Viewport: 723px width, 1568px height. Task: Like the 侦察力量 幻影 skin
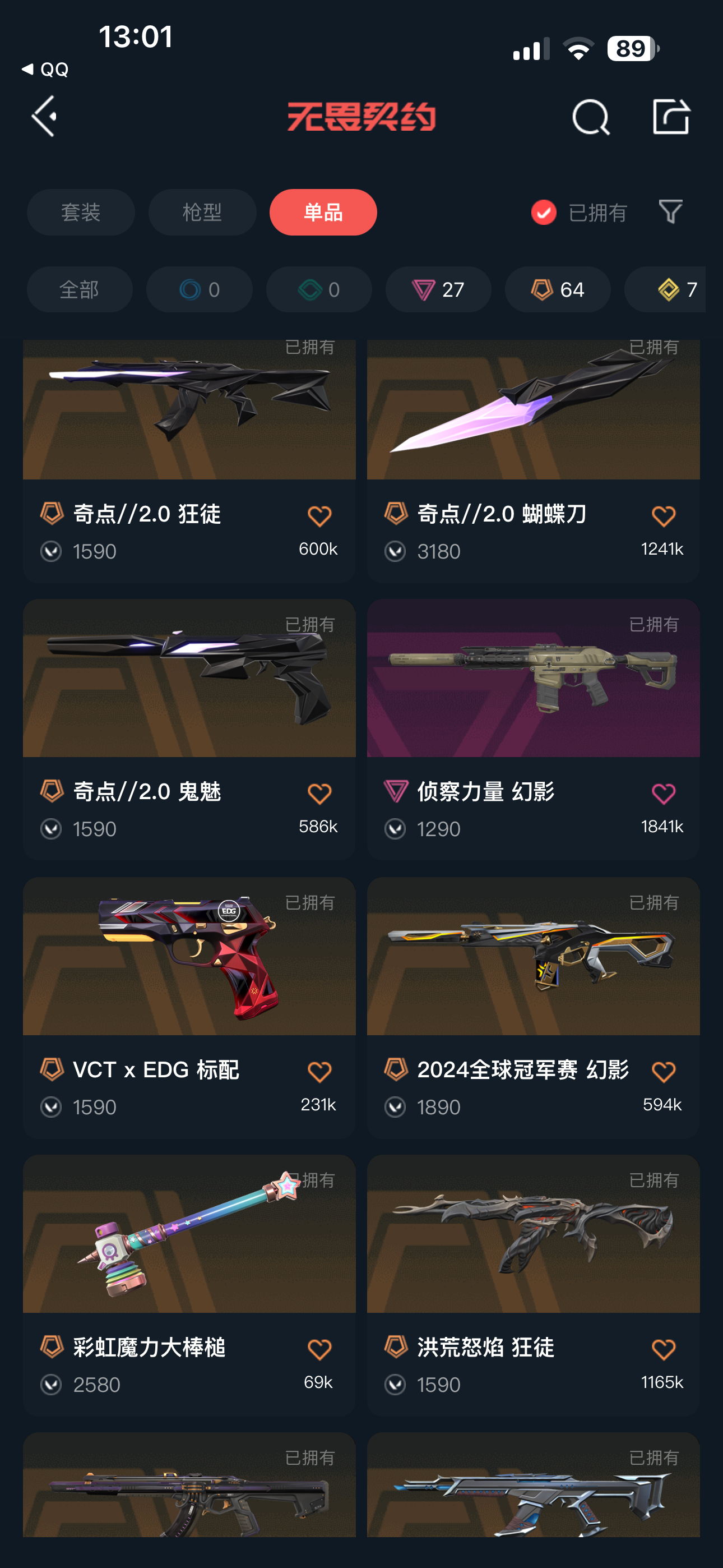(664, 794)
